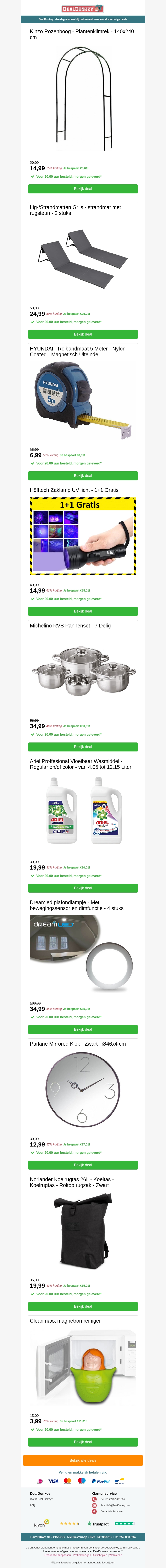This screenshot has width=166, height=1568.
Task: Open the Lig-/Strandmatten Grijs deal button
Action: coord(83,334)
